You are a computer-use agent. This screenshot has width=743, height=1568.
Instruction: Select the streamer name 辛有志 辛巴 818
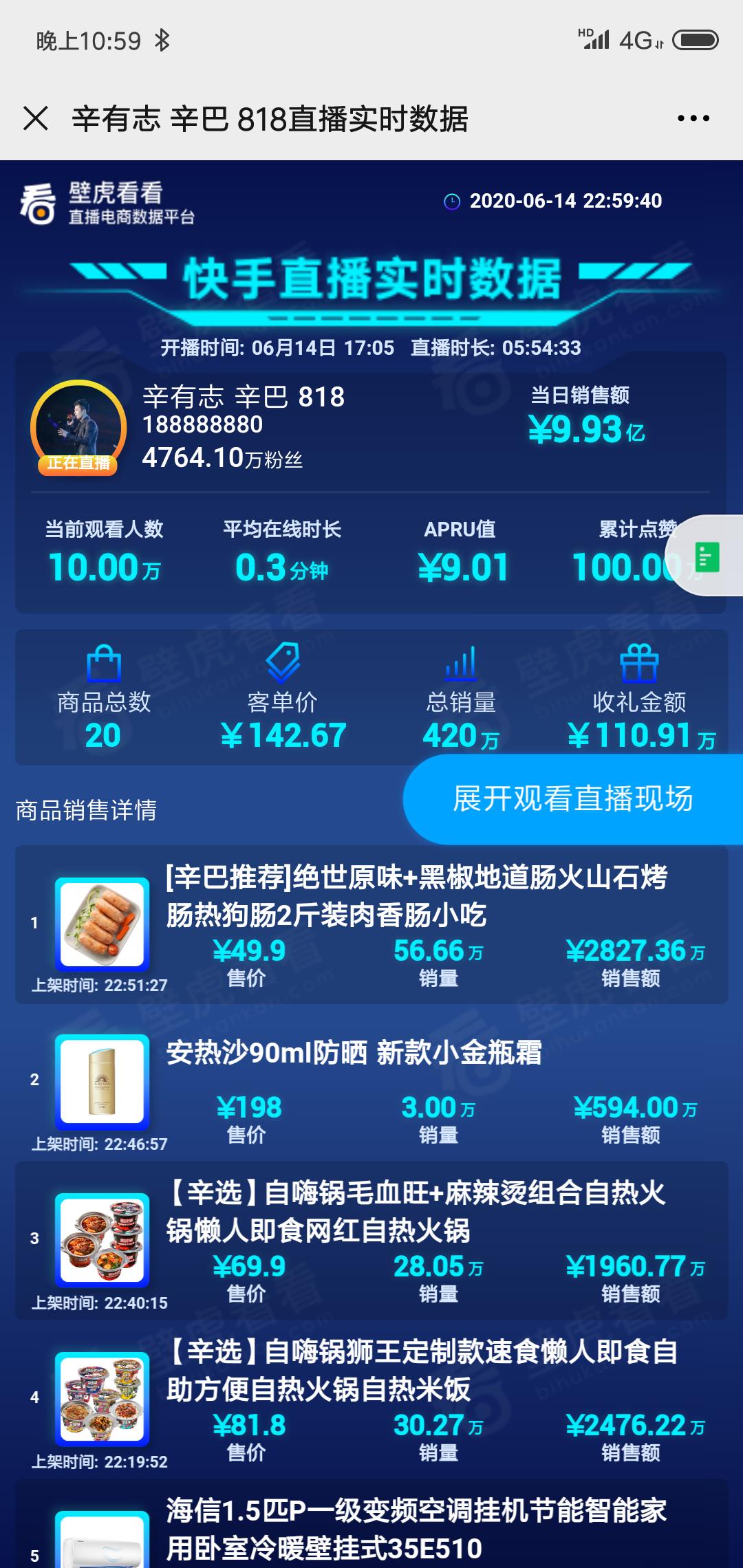[x=244, y=398]
